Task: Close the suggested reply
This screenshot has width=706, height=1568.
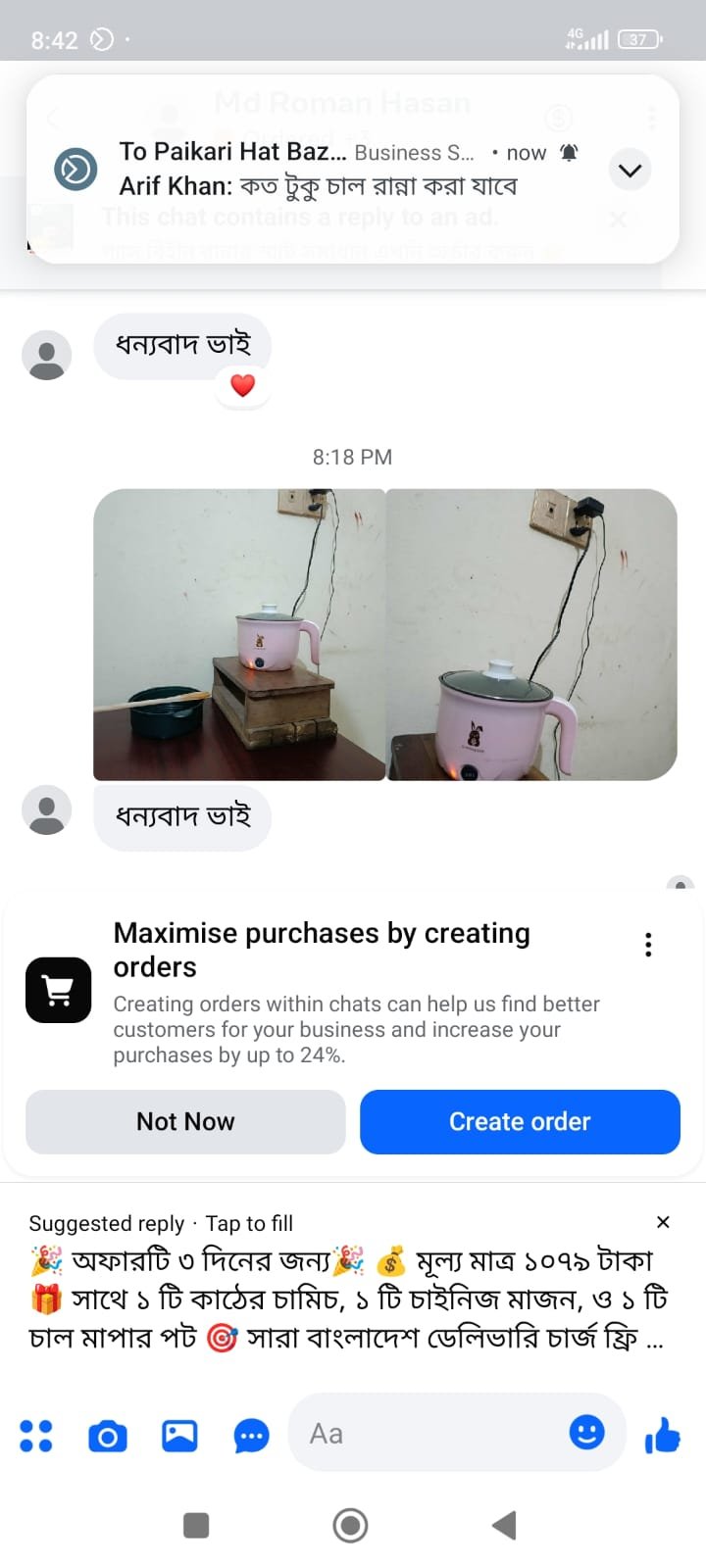Action: [x=663, y=1222]
